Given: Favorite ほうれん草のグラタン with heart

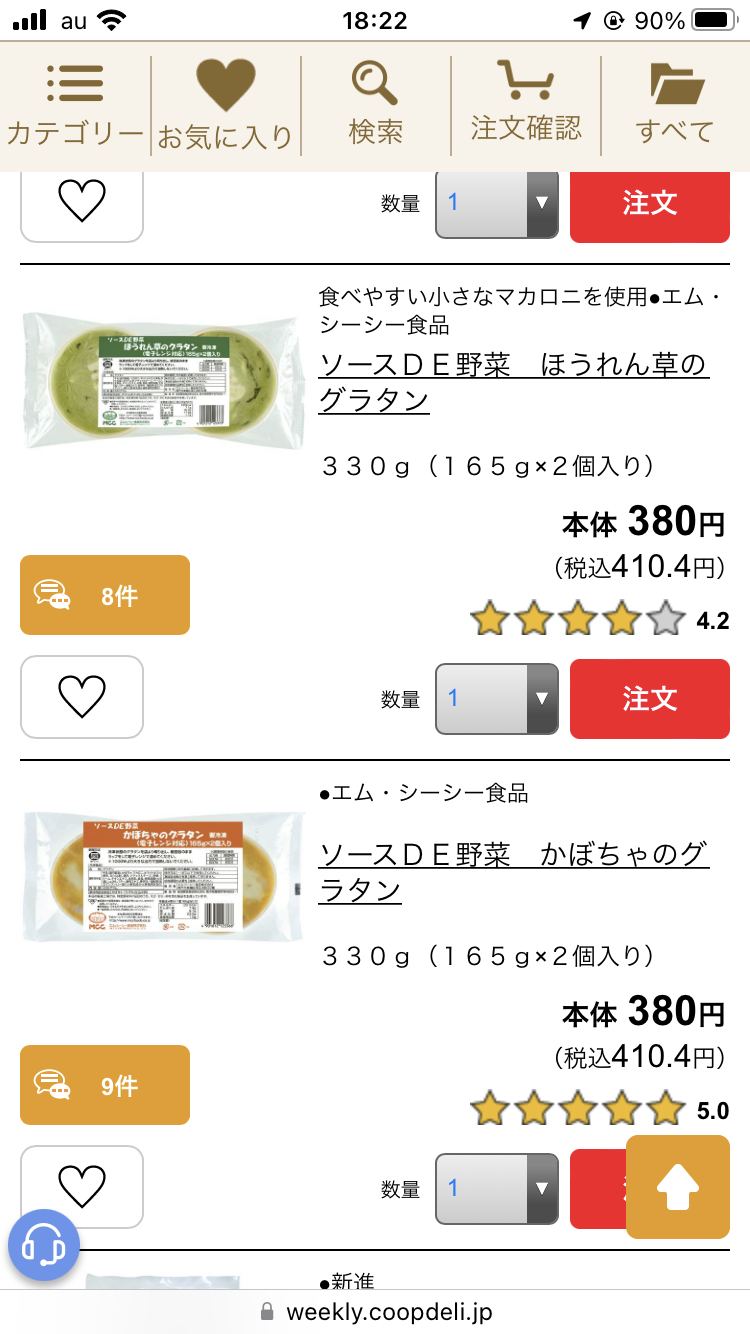Looking at the screenshot, I should (x=82, y=697).
